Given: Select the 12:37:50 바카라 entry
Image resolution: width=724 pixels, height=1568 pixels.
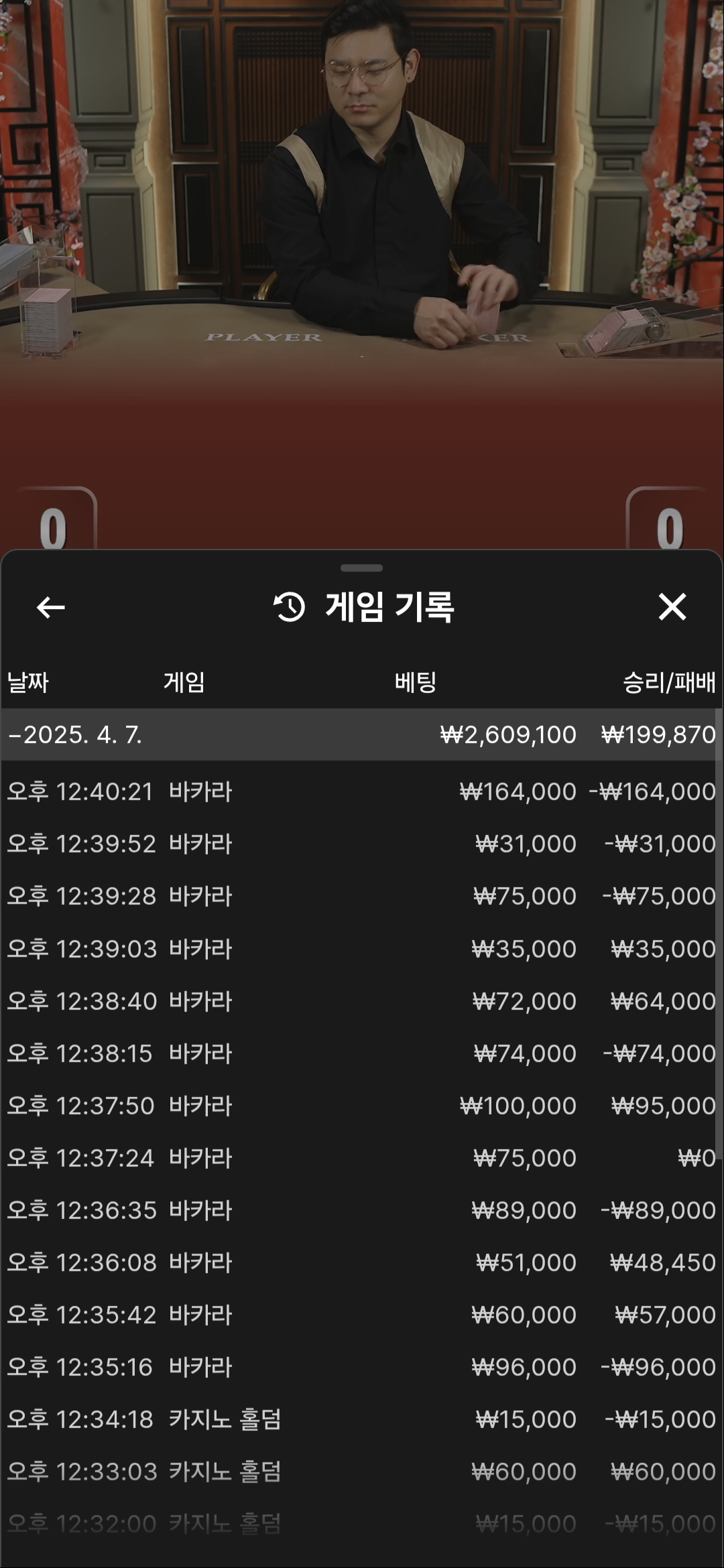Looking at the screenshot, I should pos(362,1106).
